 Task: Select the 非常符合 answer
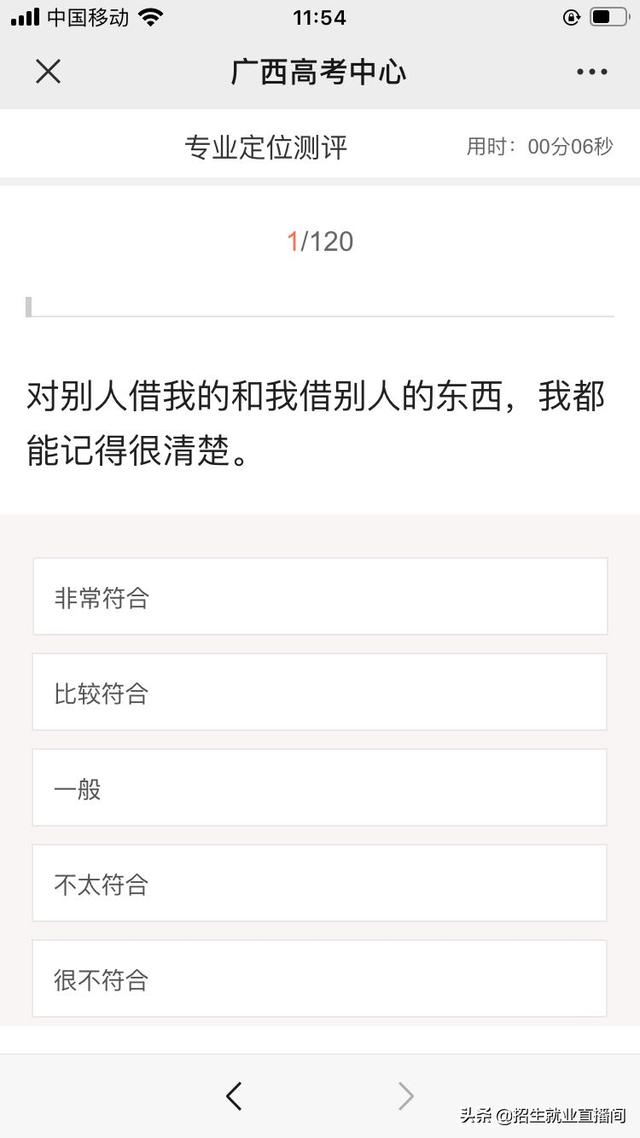tap(320, 597)
